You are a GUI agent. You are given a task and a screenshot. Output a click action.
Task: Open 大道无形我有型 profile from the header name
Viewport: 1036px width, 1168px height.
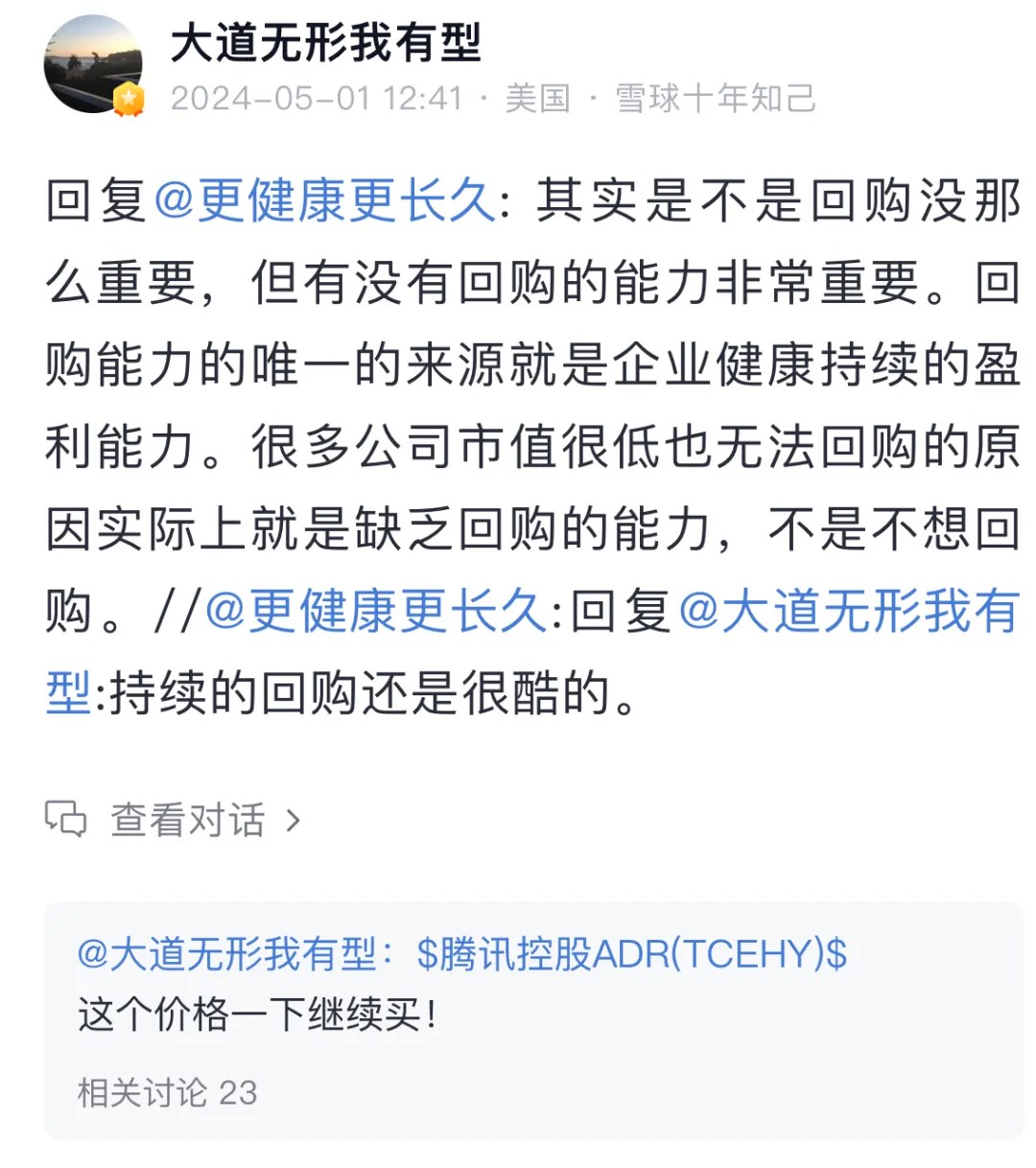click(325, 43)
